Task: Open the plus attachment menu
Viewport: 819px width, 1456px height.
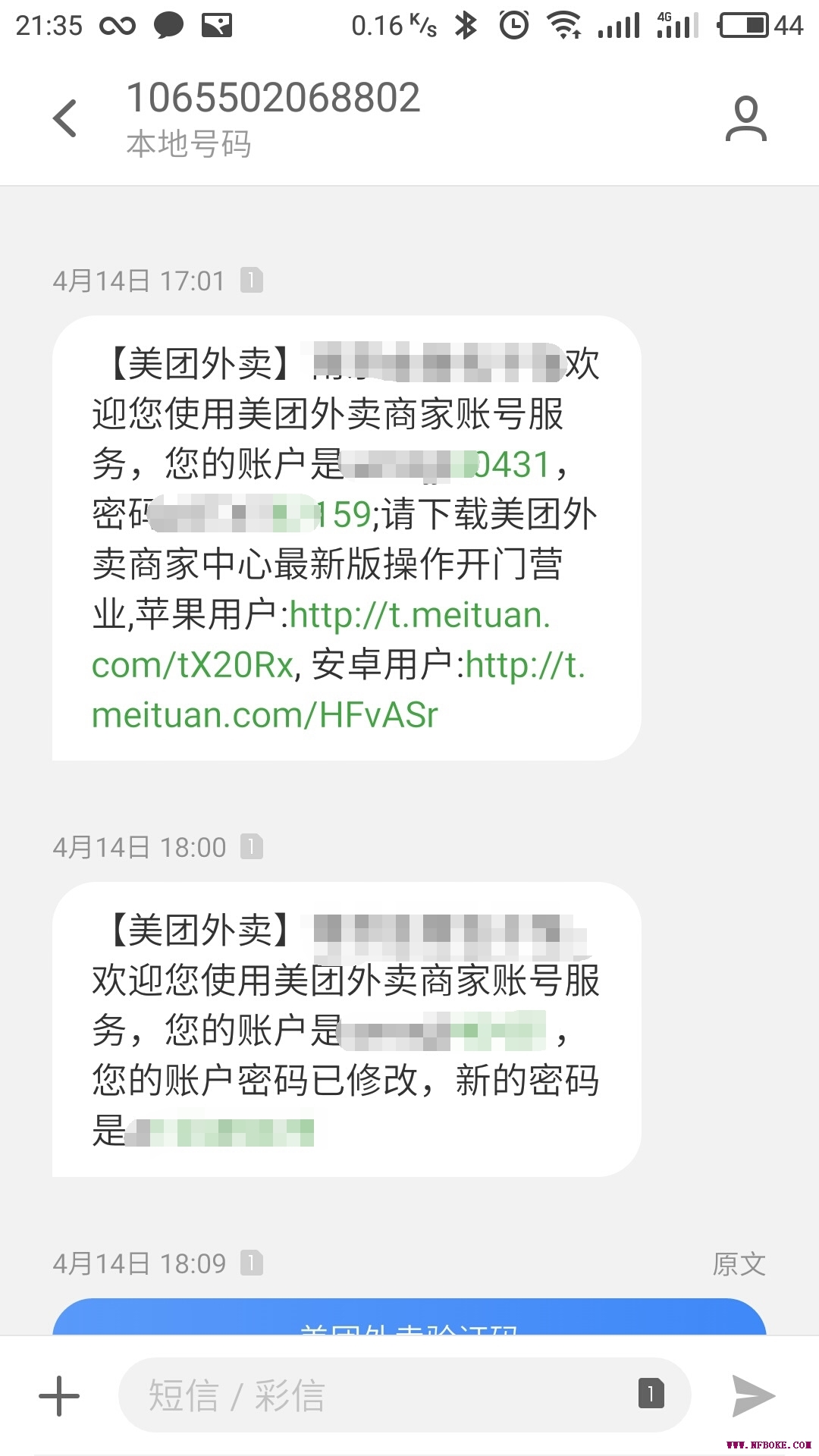Action: [x=59, y=1395]
